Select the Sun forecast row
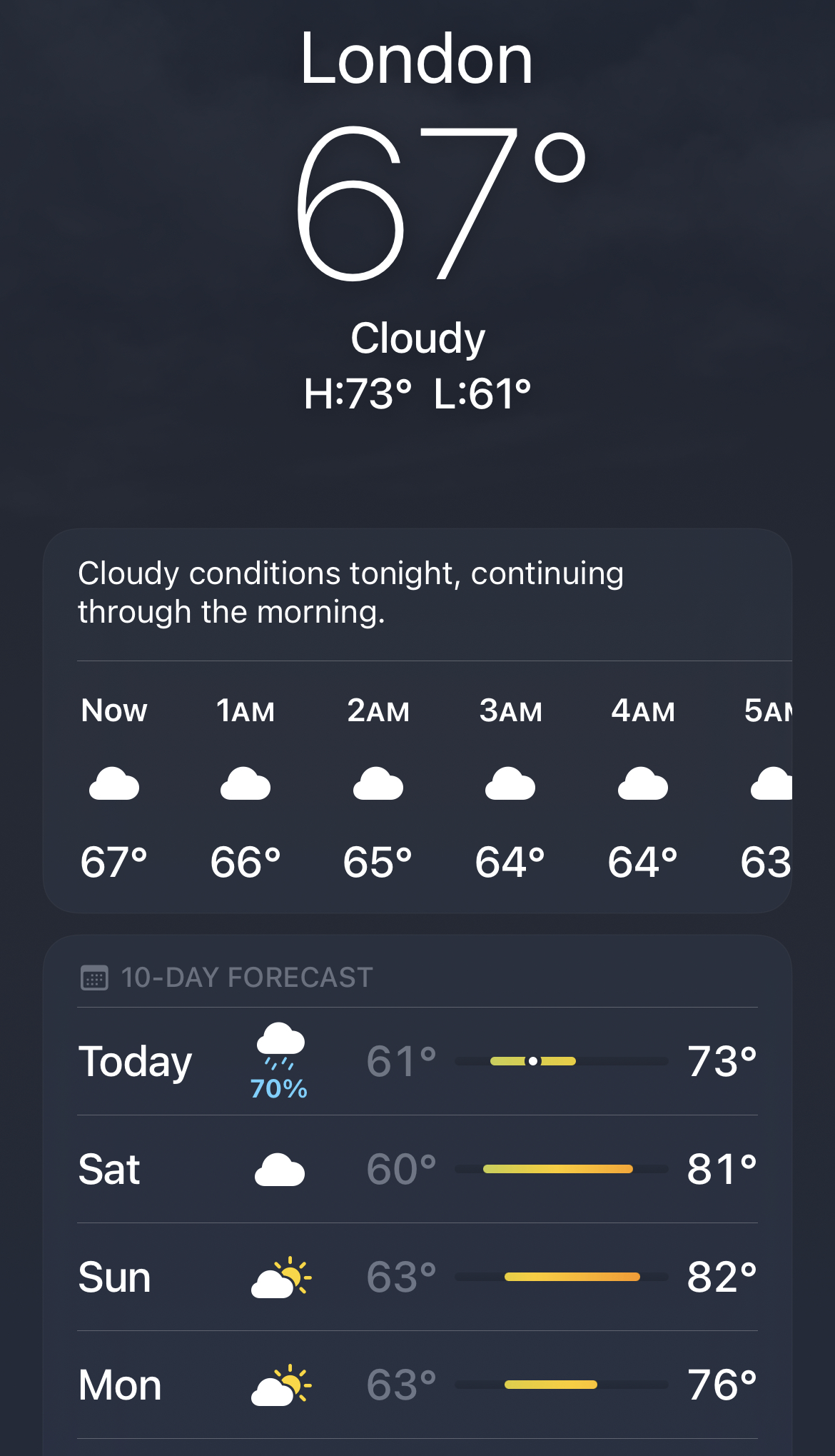The image size is (835, 1456). pyautogui.click(x=417, y=1277)
